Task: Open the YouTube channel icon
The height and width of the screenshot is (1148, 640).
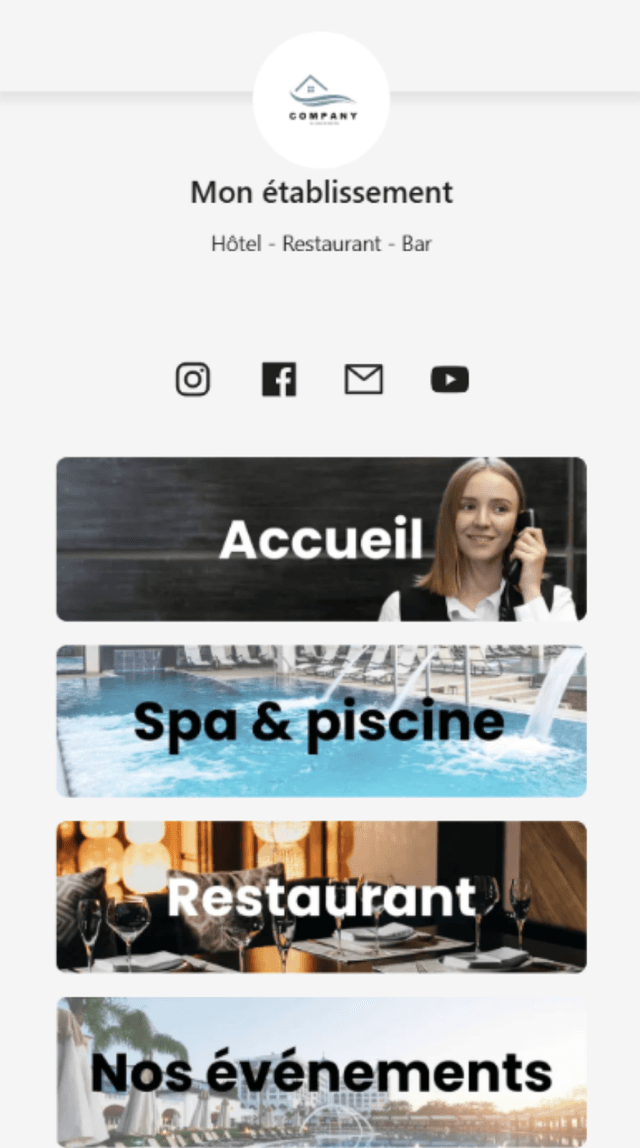Action: pos(450,380)
